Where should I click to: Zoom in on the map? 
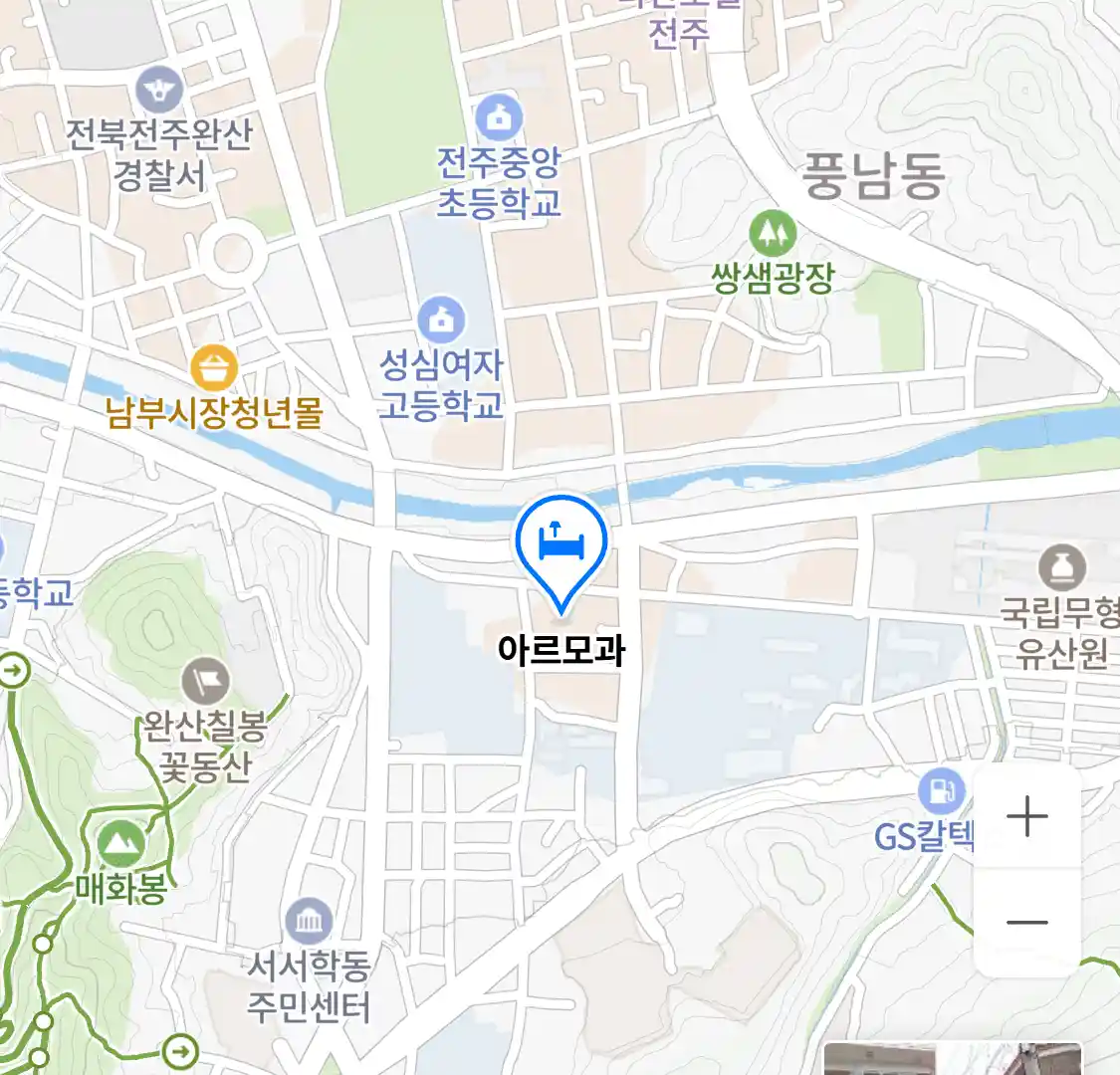click(1026, 818)
